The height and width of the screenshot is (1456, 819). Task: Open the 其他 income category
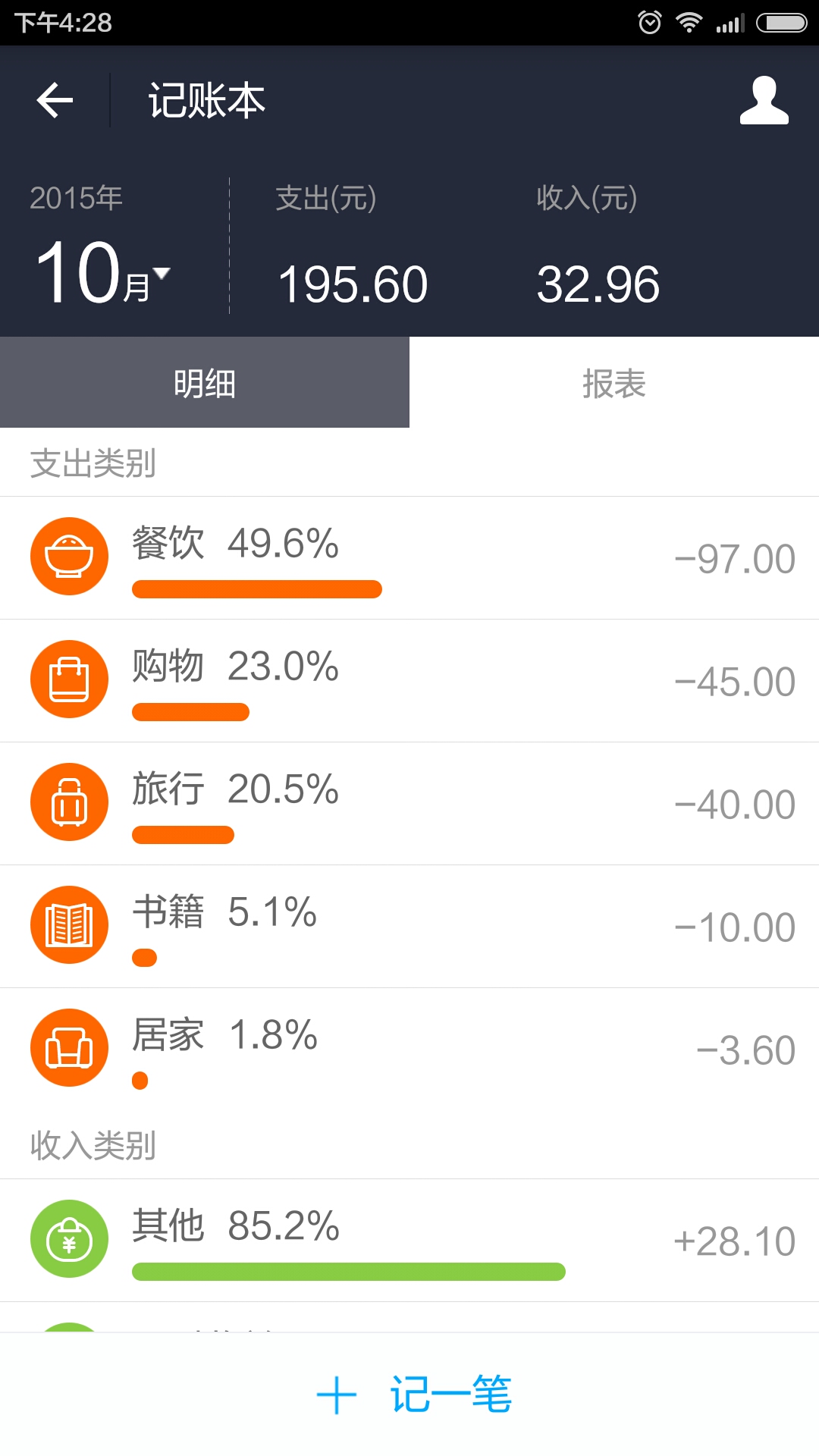(409, 1241)
